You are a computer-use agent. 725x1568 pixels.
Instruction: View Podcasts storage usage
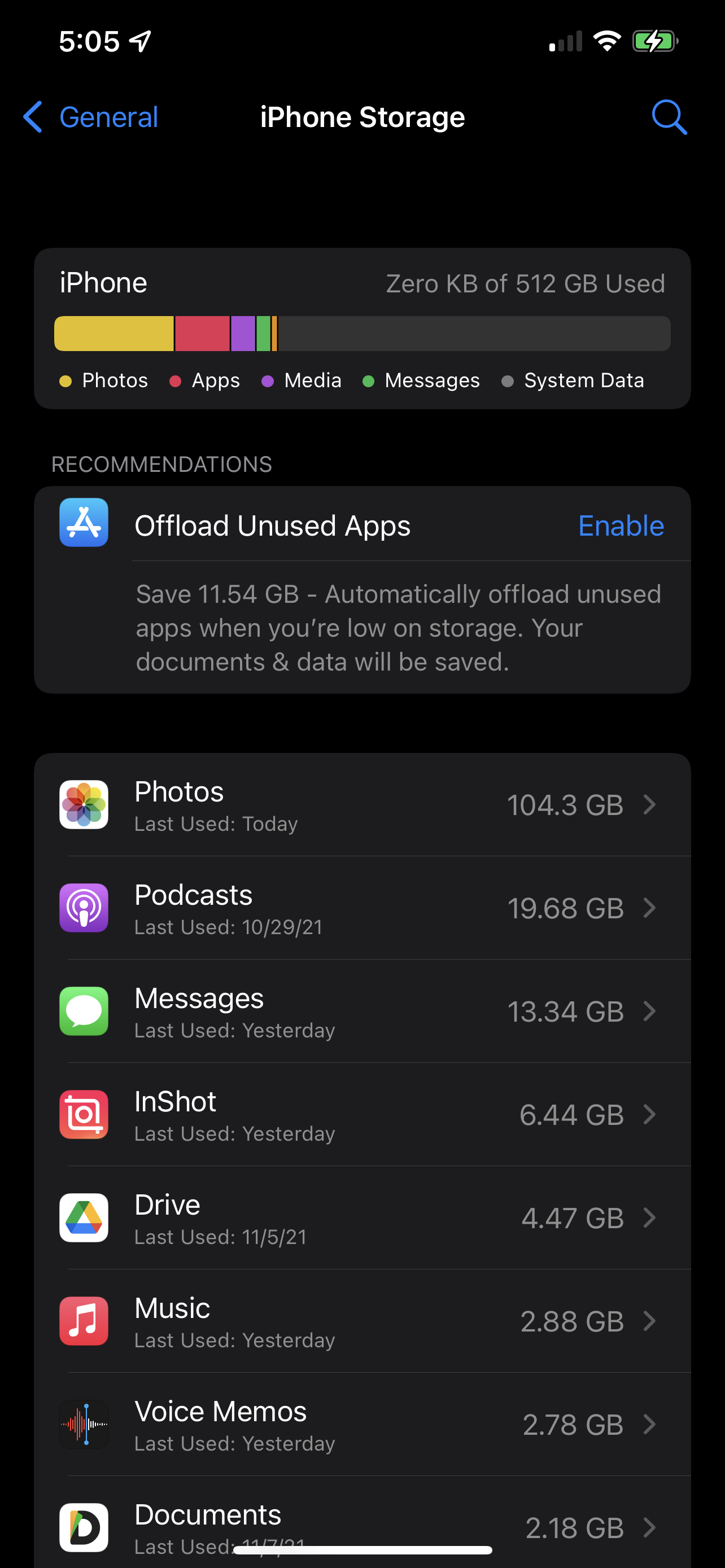click(x=362, y=908)
